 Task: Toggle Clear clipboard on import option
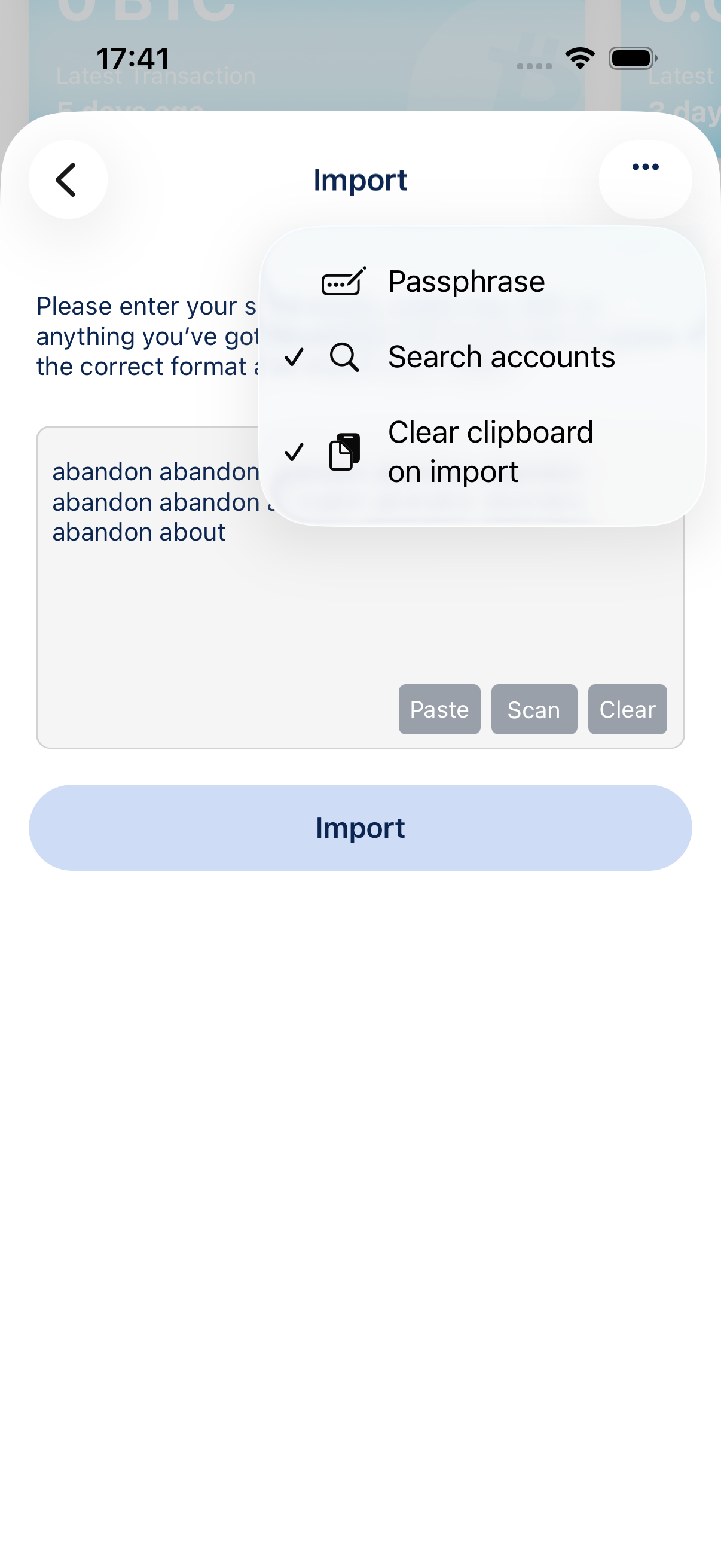pyautogui.click(x=482, y=452)
